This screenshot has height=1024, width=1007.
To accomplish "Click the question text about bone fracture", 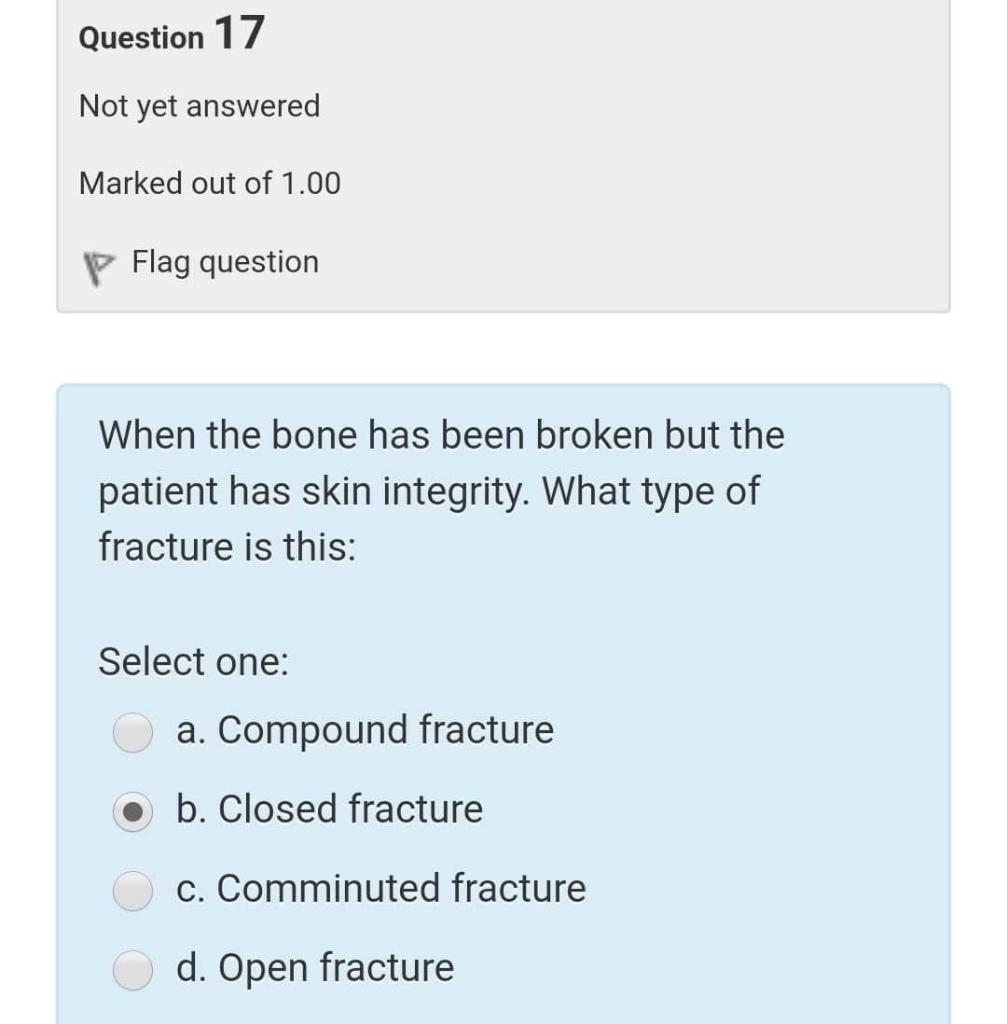I will tap(440, 490).
